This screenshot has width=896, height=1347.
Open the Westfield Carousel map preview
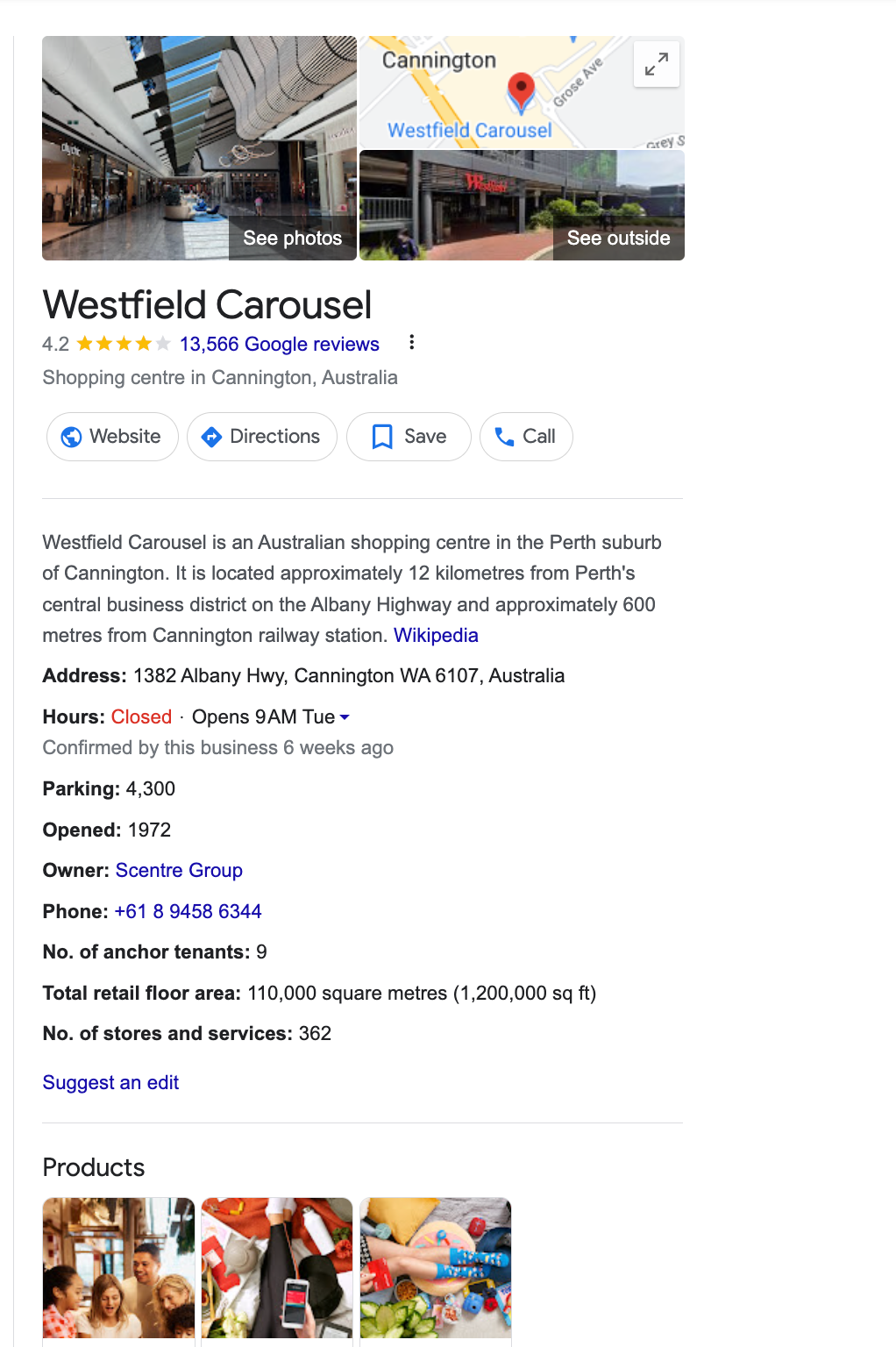tap(491, 93)
